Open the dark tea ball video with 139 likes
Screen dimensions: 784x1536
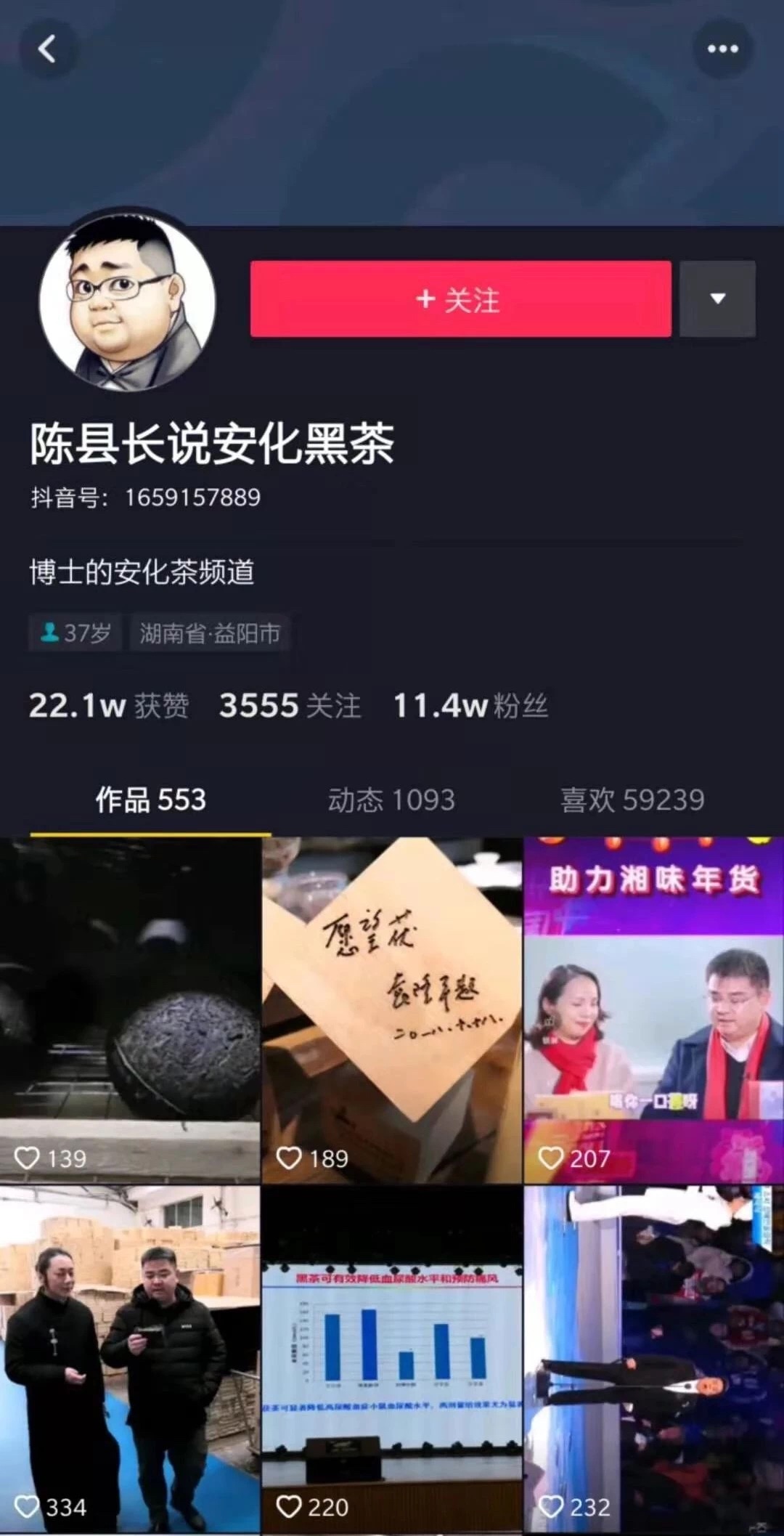(x=130, y=1009)
